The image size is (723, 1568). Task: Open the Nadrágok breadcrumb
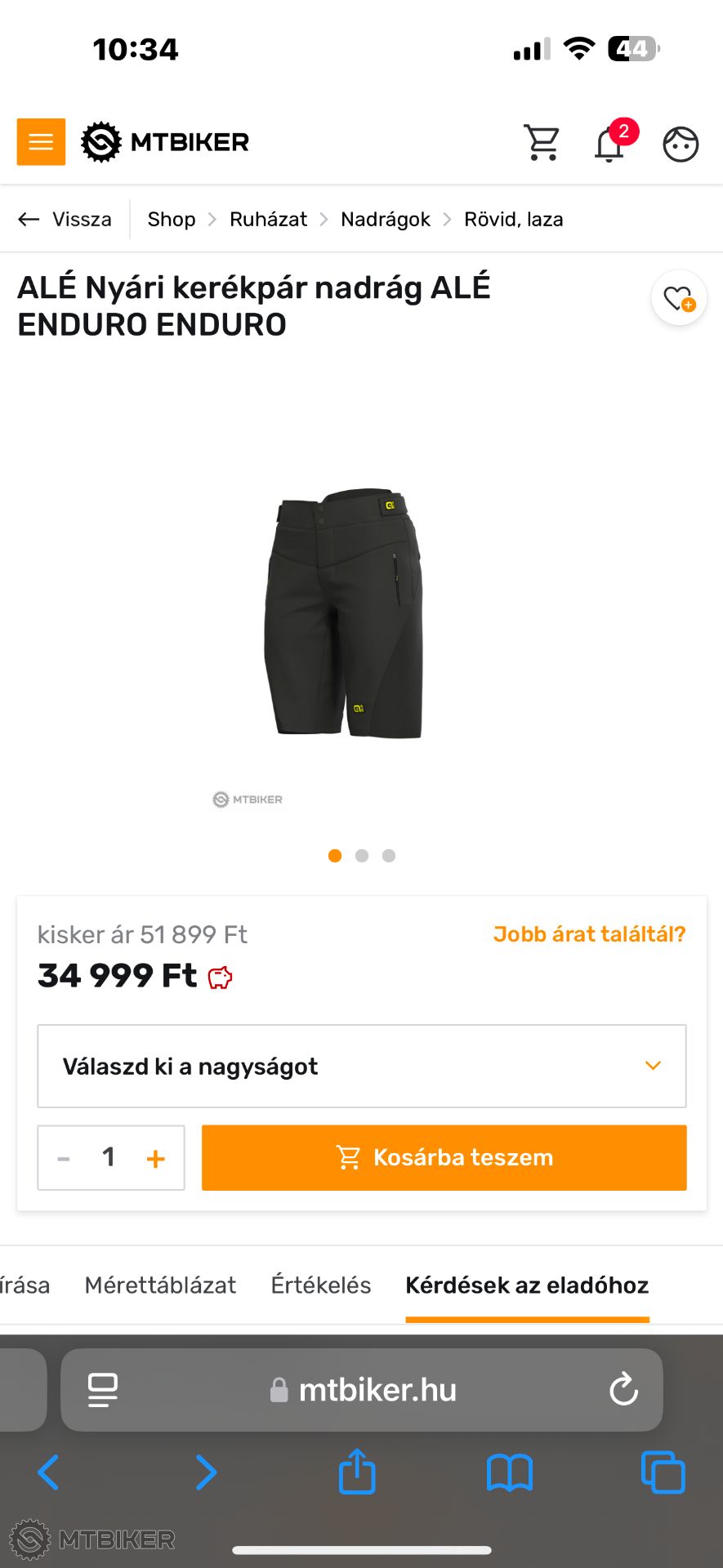pyautogui.click(x=385, y=219)
